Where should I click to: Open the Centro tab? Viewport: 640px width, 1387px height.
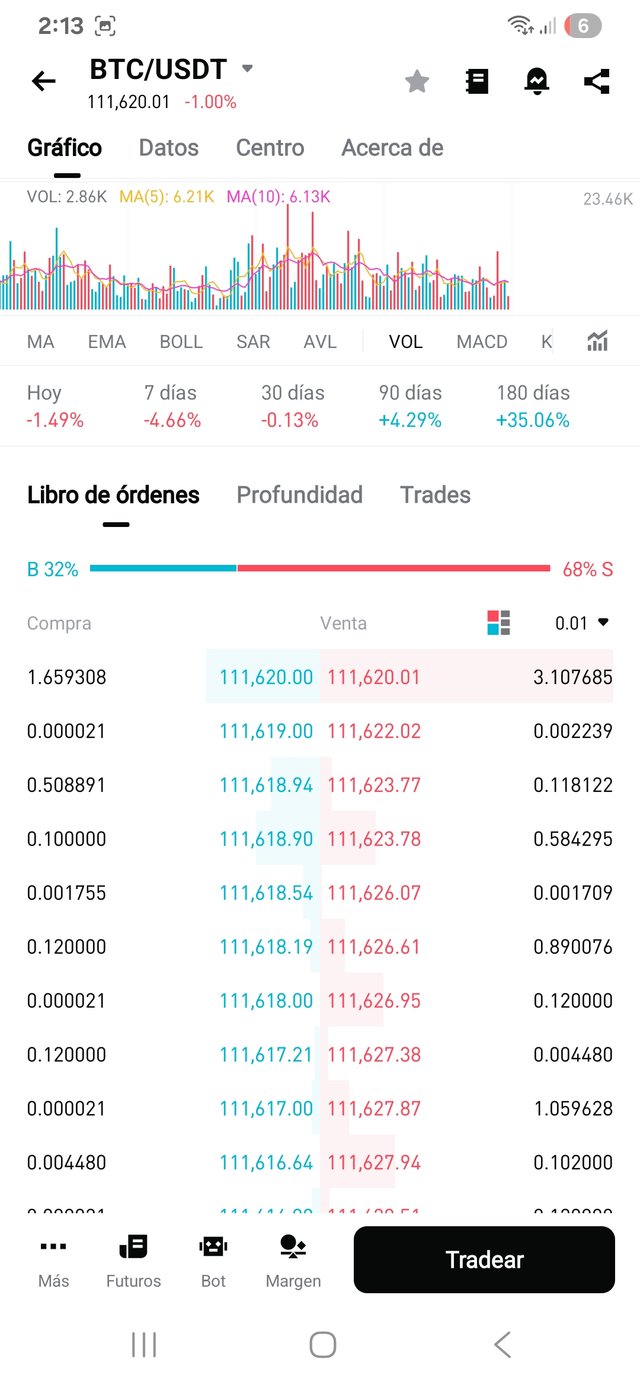(270, 148)
